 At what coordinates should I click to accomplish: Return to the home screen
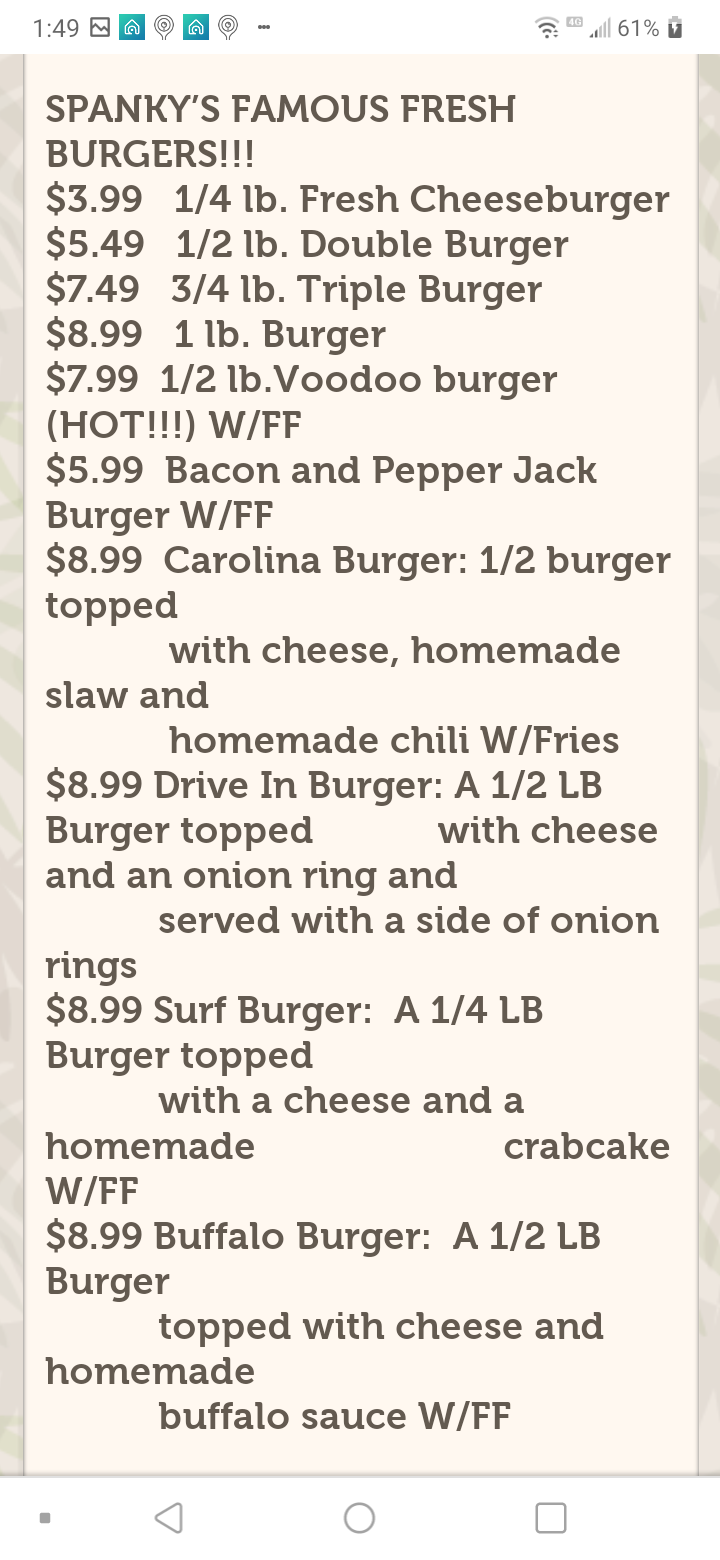click(359, 1518)
